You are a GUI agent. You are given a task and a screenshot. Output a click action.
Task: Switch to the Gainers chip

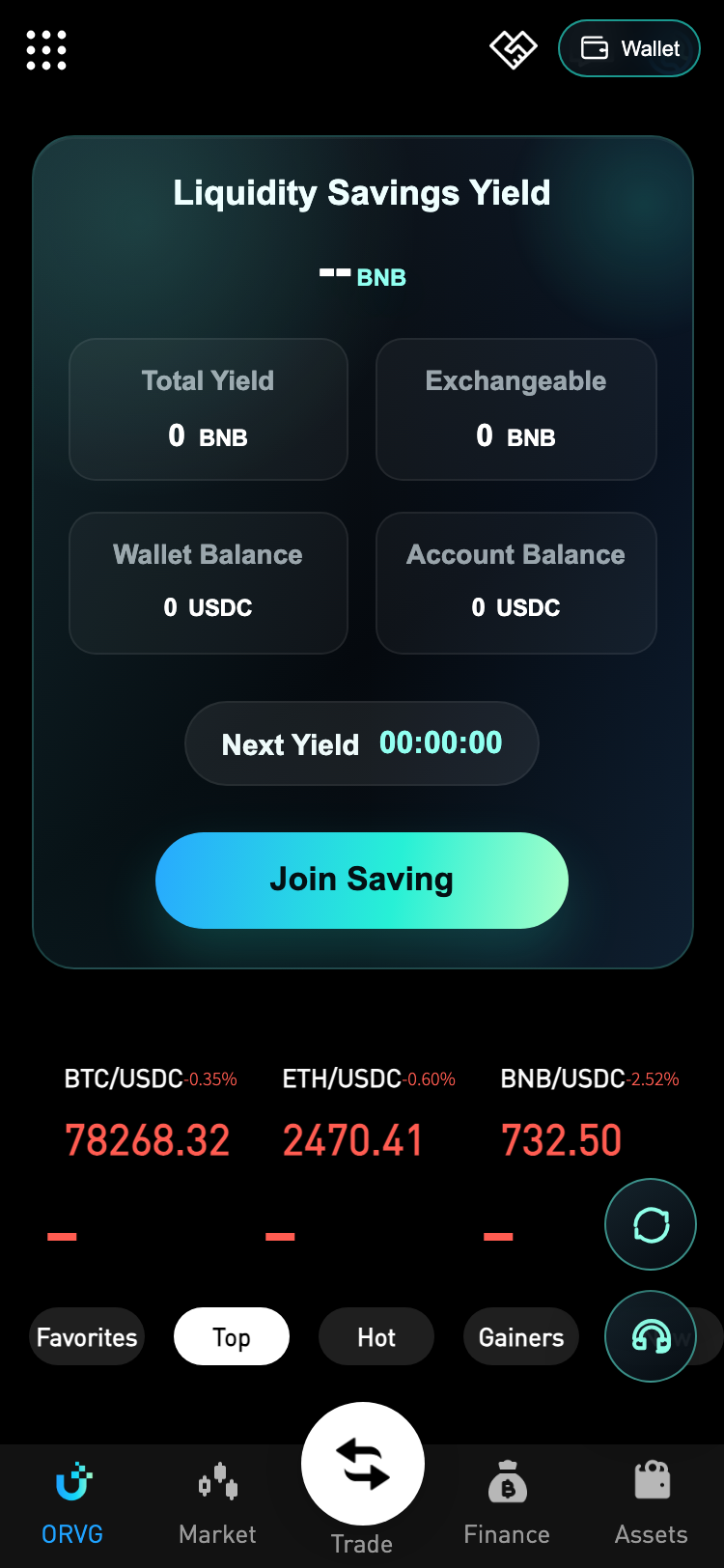click(521, 1336)
